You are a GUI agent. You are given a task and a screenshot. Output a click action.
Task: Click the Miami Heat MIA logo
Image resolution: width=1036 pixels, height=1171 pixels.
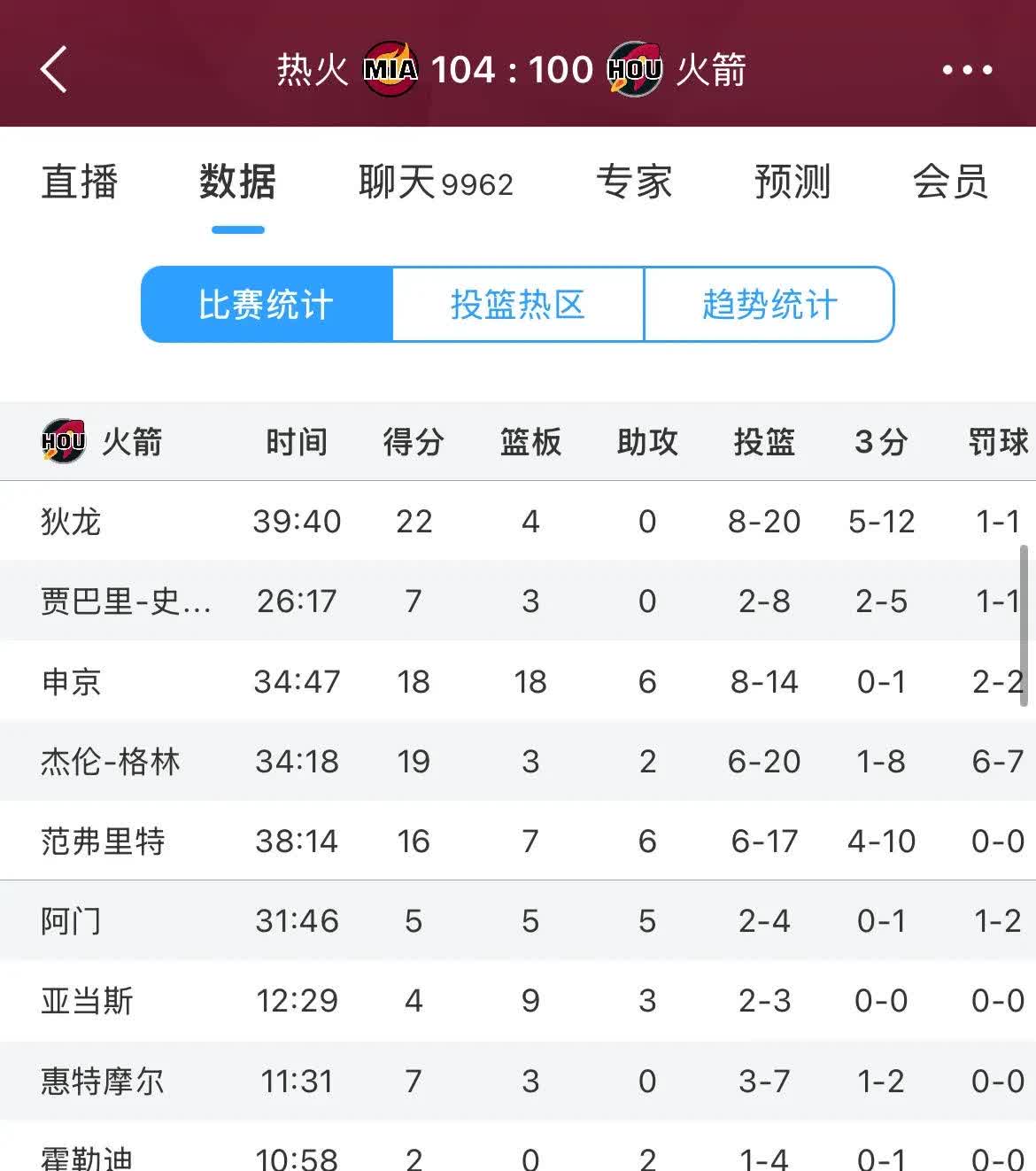coord(390,68)
